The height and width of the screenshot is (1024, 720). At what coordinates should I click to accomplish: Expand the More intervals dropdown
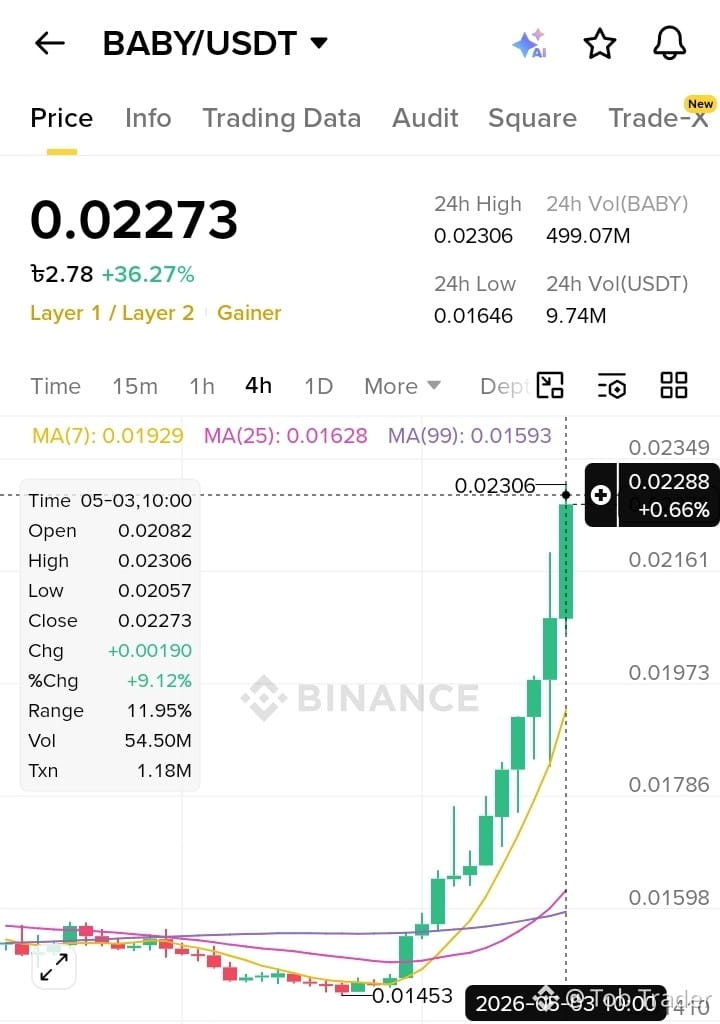point(402,386)
